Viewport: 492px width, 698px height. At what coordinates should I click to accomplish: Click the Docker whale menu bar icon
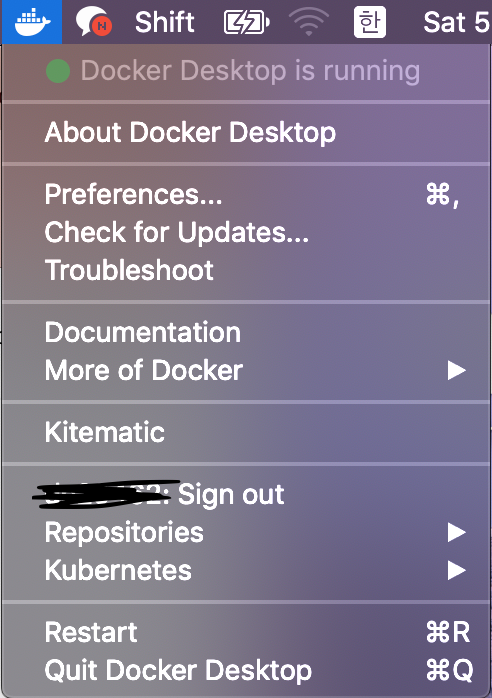pos(32,22)
